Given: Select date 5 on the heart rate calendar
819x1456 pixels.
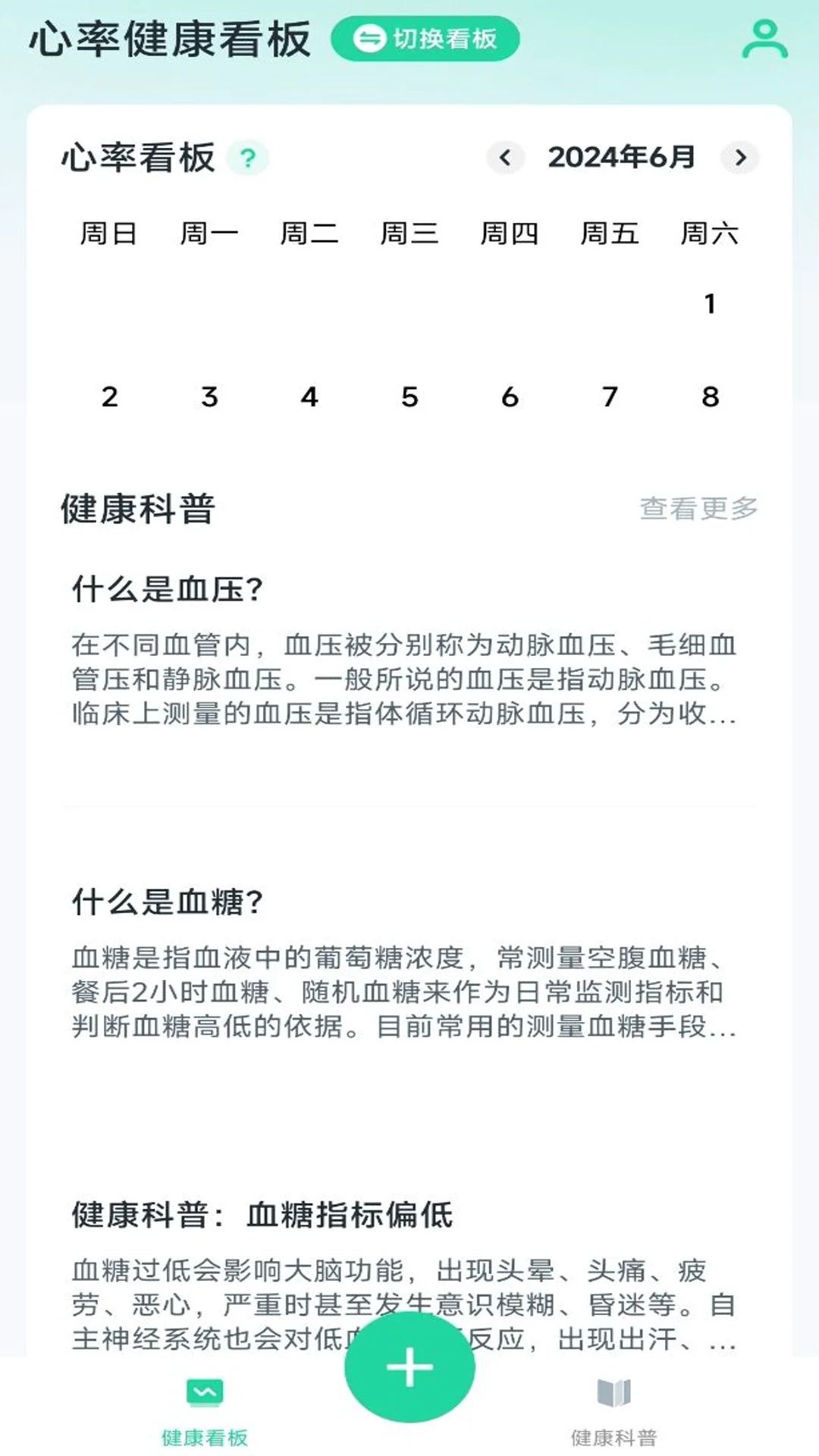Looking at the screenshot, I should 409,397.
